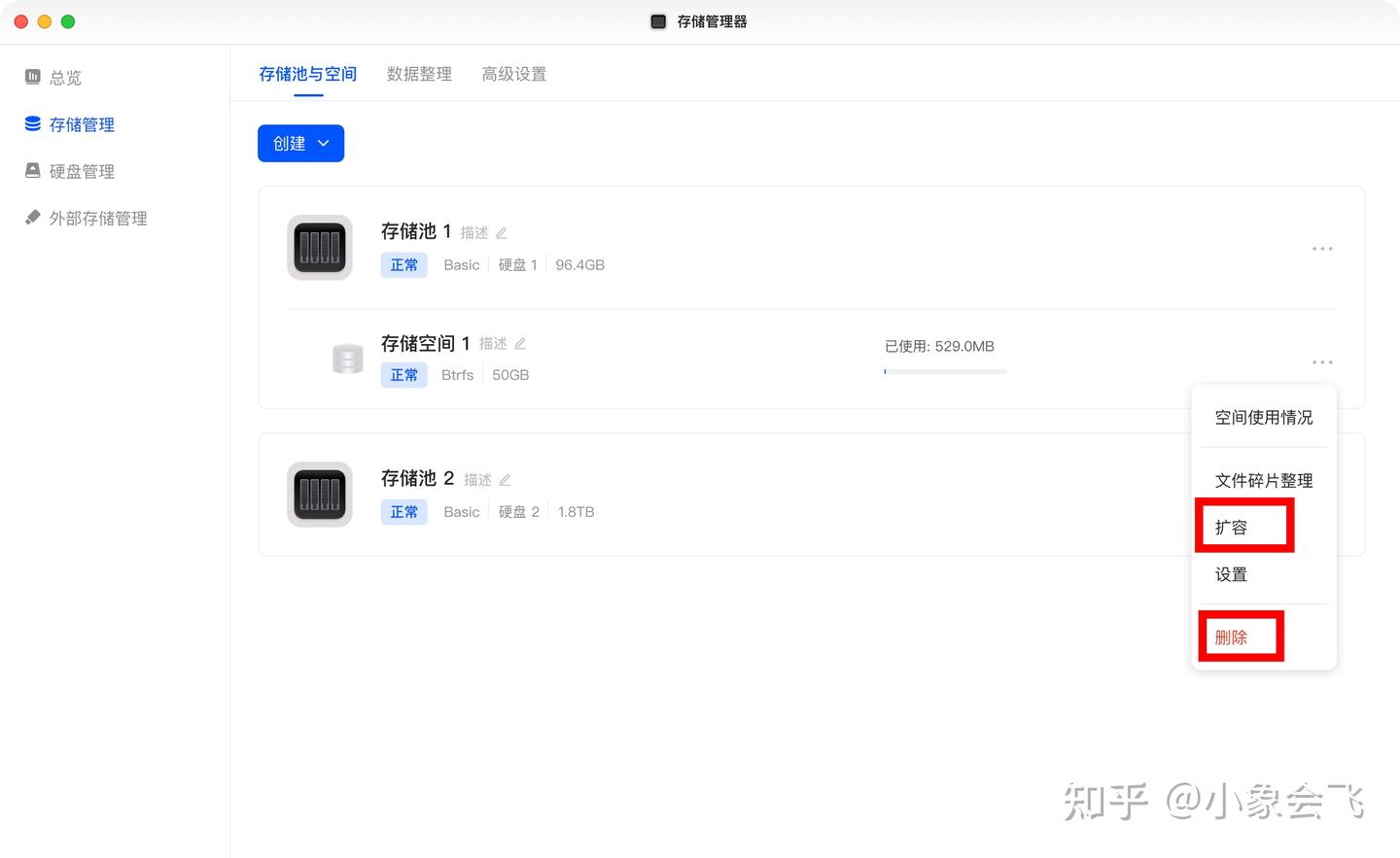Minimize the window with the yellow button

pos(45,21)
